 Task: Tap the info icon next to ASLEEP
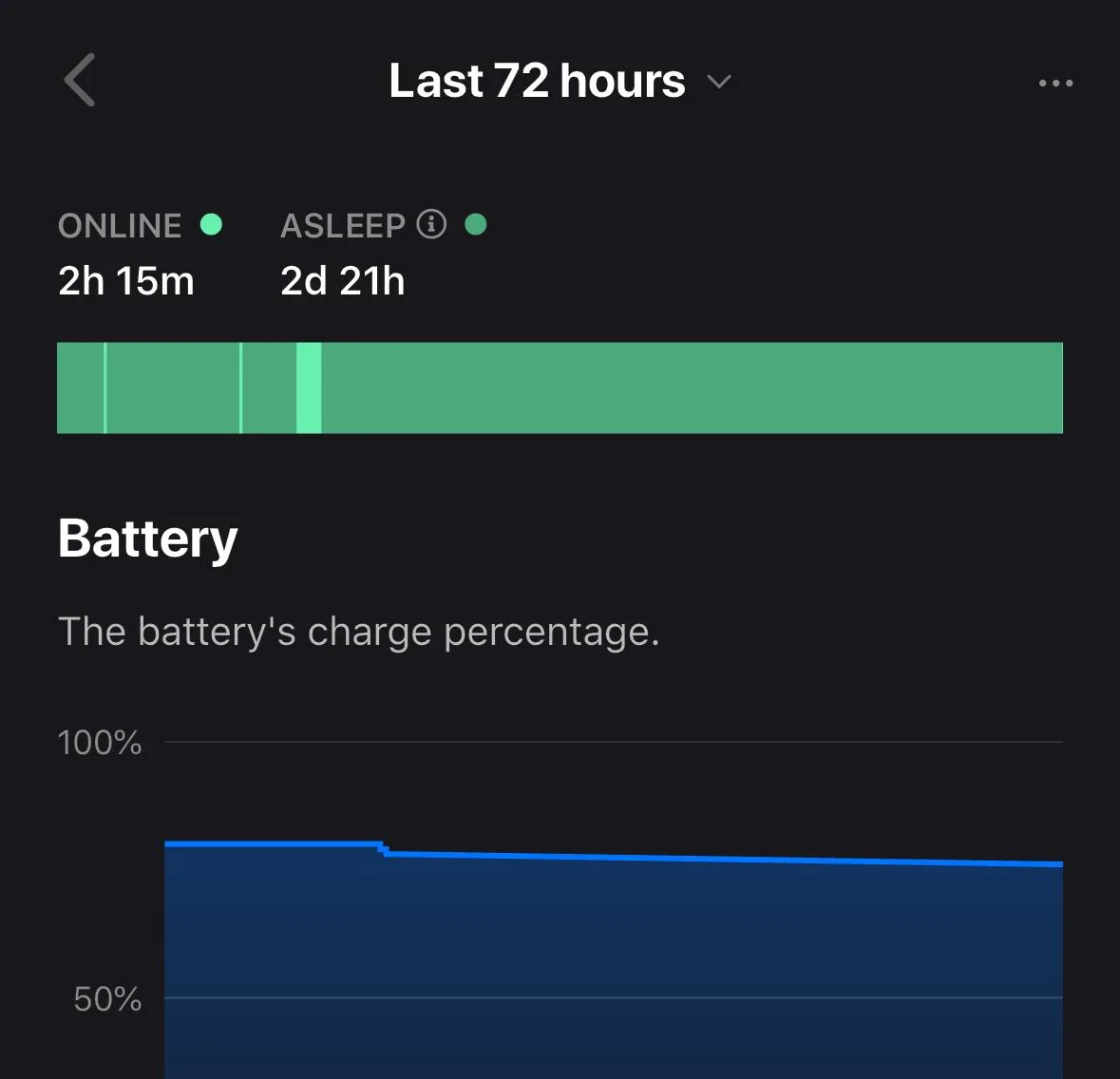click(431, 224)
